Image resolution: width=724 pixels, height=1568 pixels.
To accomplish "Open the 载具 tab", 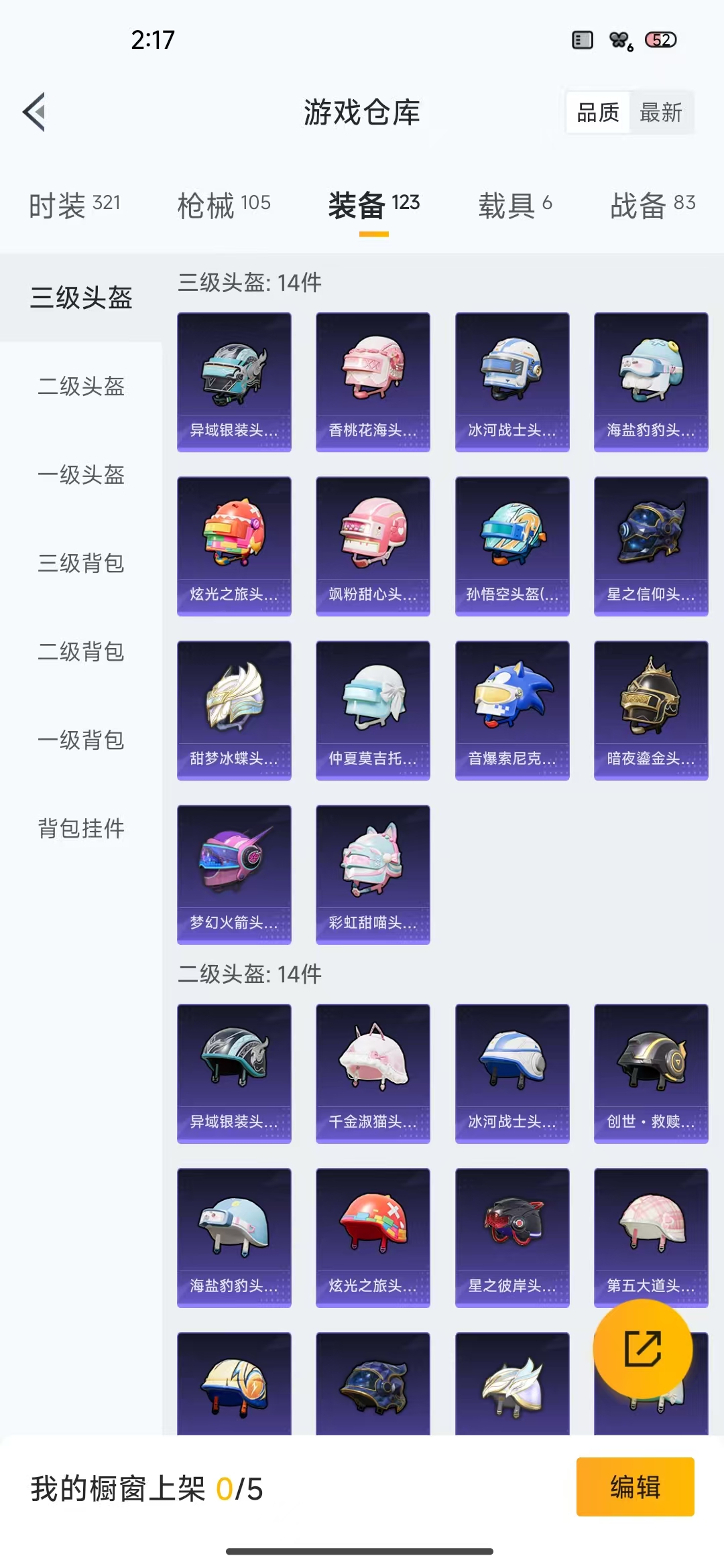I will click(x=515, y=205).
